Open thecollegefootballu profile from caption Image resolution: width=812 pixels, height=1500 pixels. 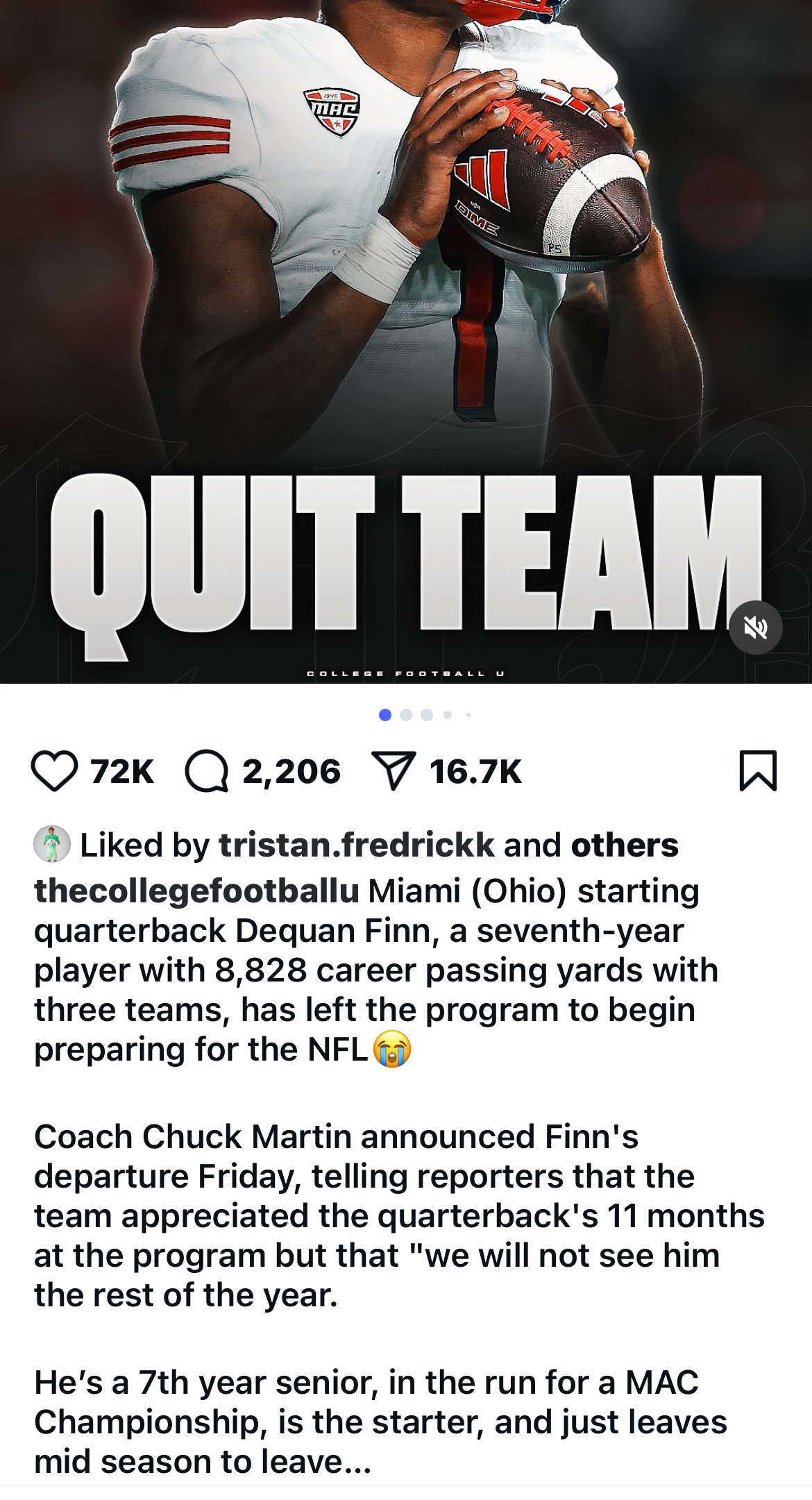pyautogui.click(x=196, y=891)
